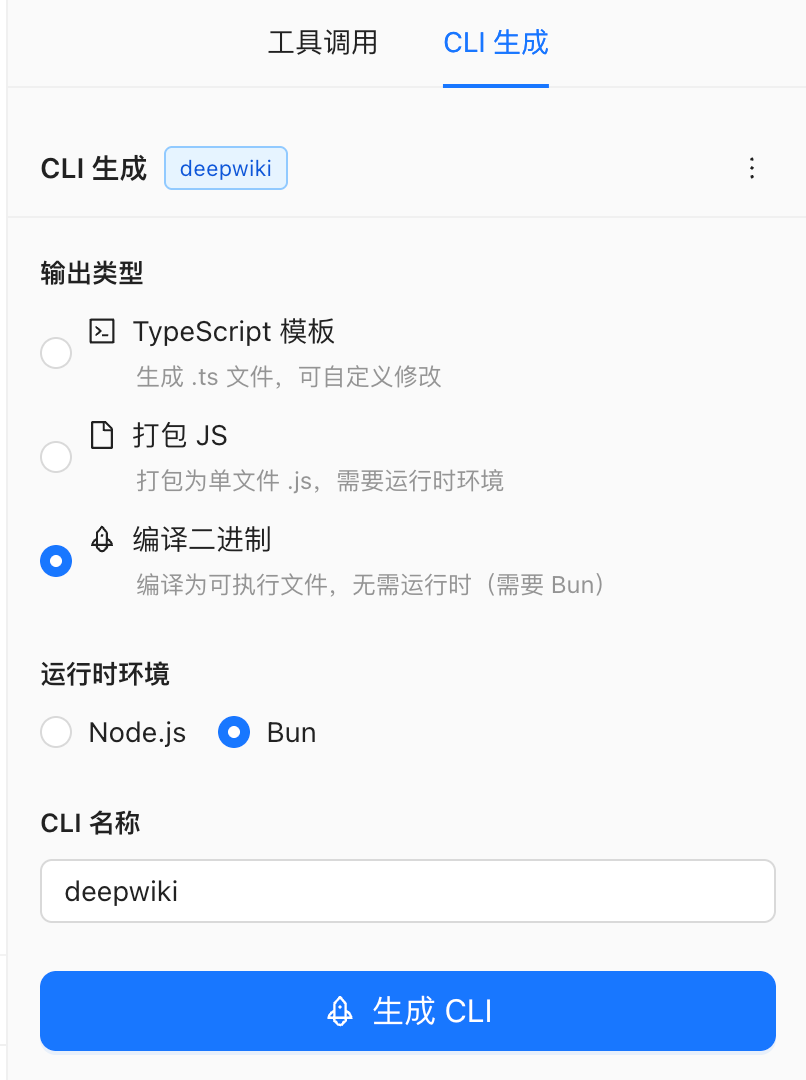806x1080 pixels.
Task: Click the rocket icon inside 生成 CLI button
Action: tap(341, 1011)
